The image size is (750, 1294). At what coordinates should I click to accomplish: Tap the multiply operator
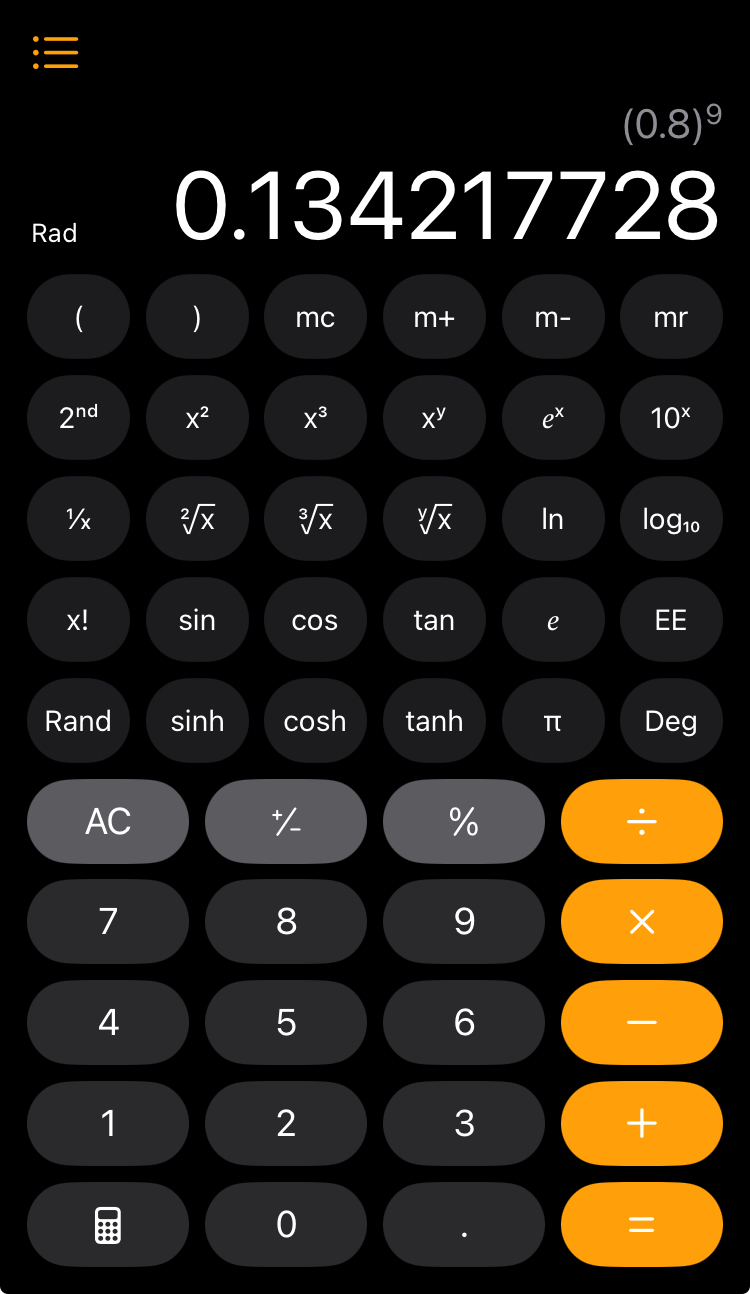coord(642,921)
